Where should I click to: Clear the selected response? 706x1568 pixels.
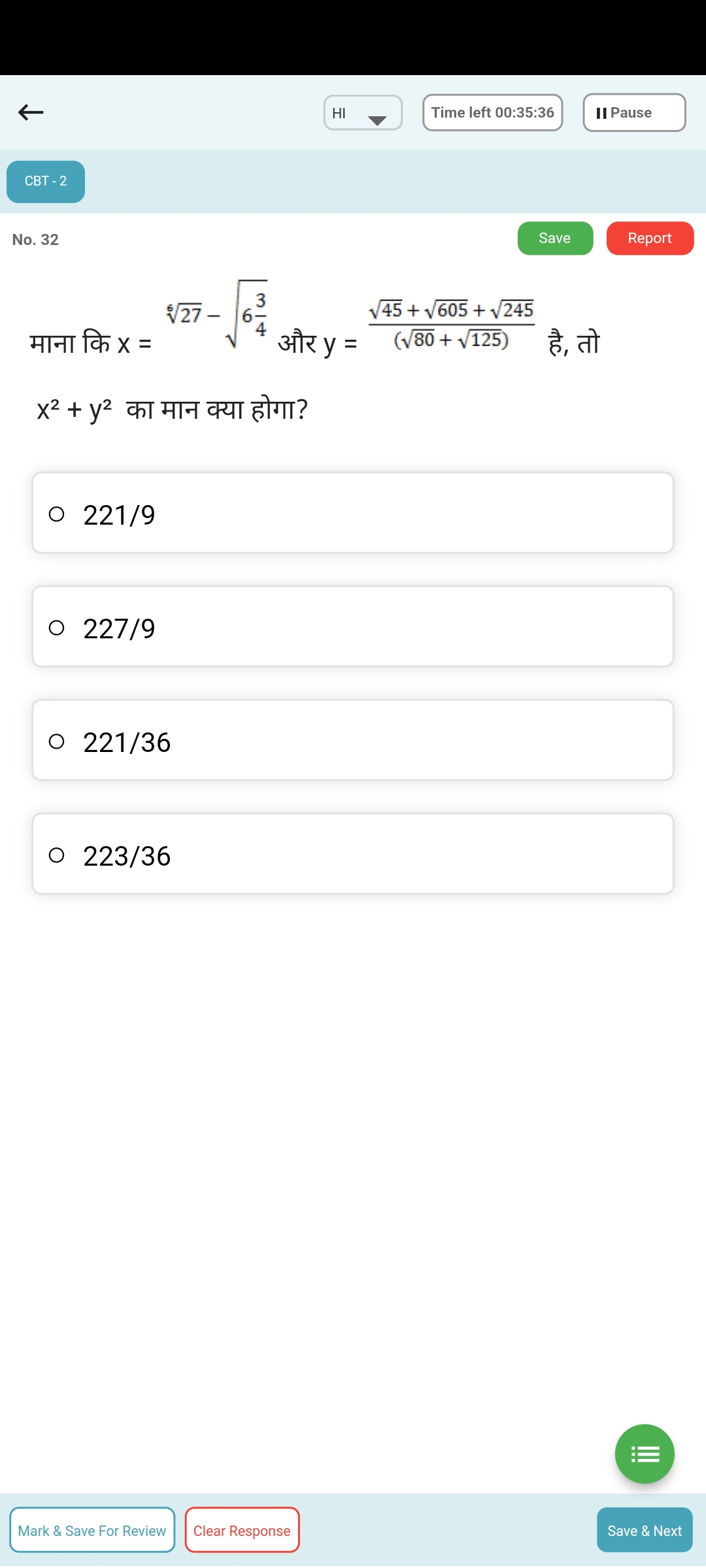click(x=242, y=1530)
